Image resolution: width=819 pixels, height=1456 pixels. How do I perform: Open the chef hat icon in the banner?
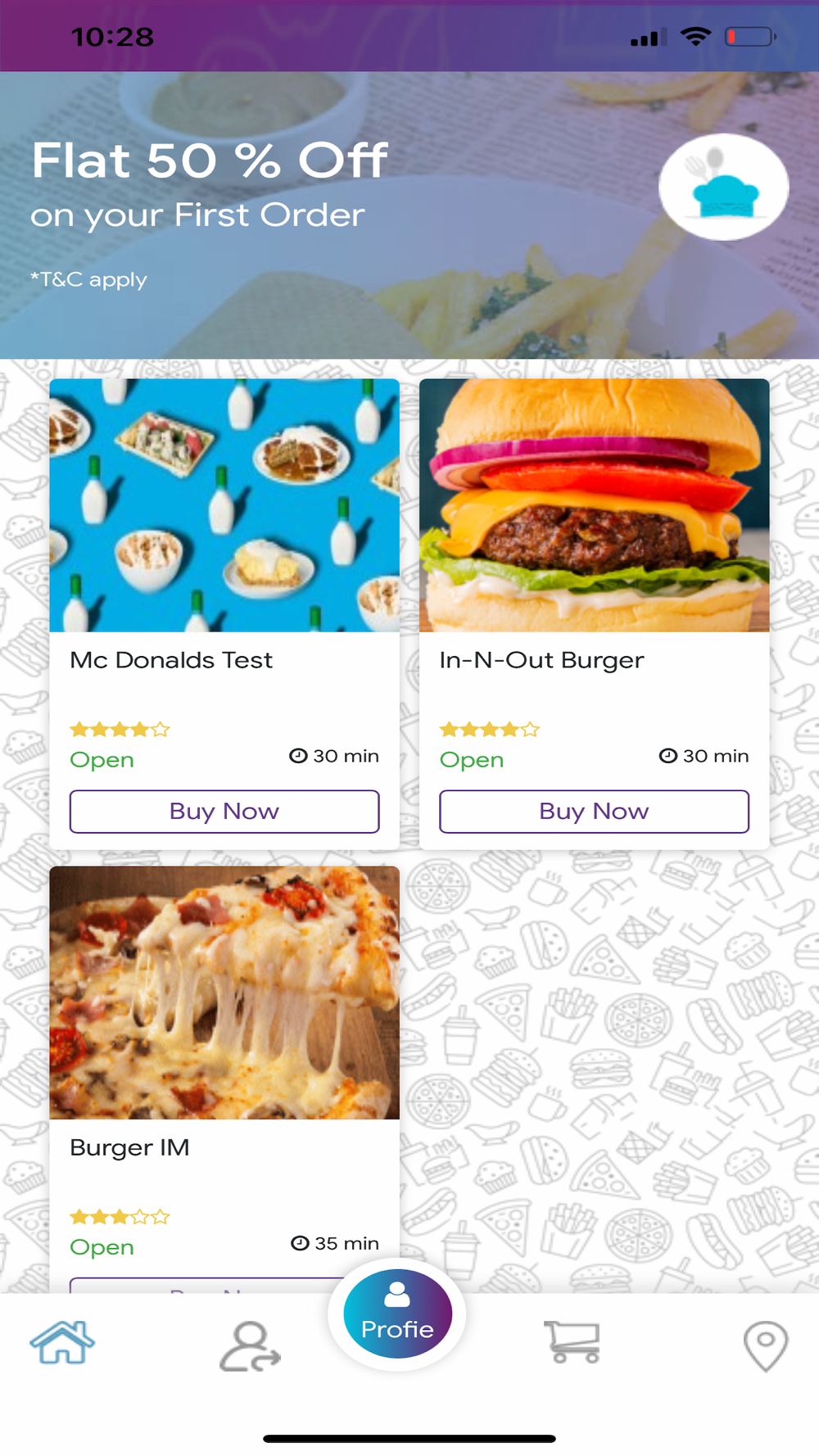pos(723,187)
